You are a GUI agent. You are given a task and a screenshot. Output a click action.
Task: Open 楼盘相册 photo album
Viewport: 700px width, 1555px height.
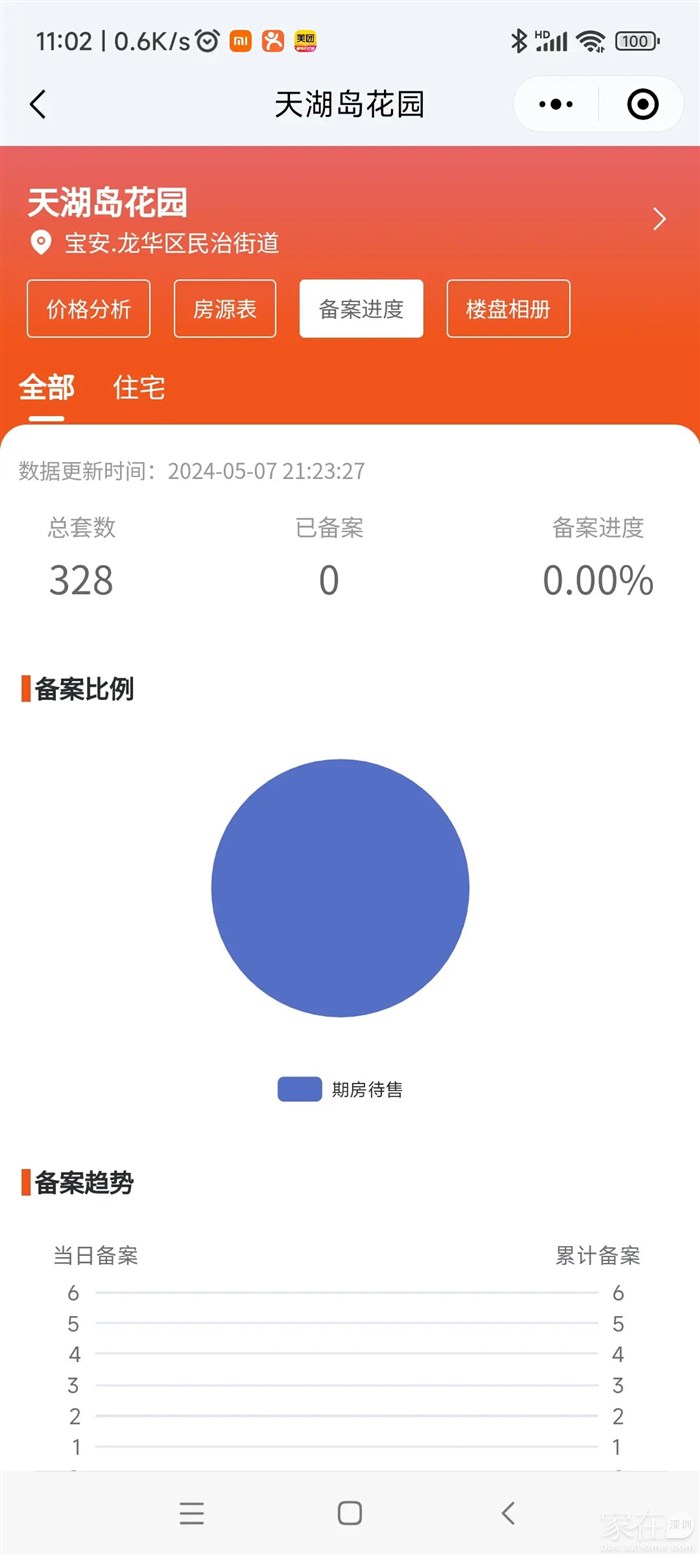click(508, 309)
